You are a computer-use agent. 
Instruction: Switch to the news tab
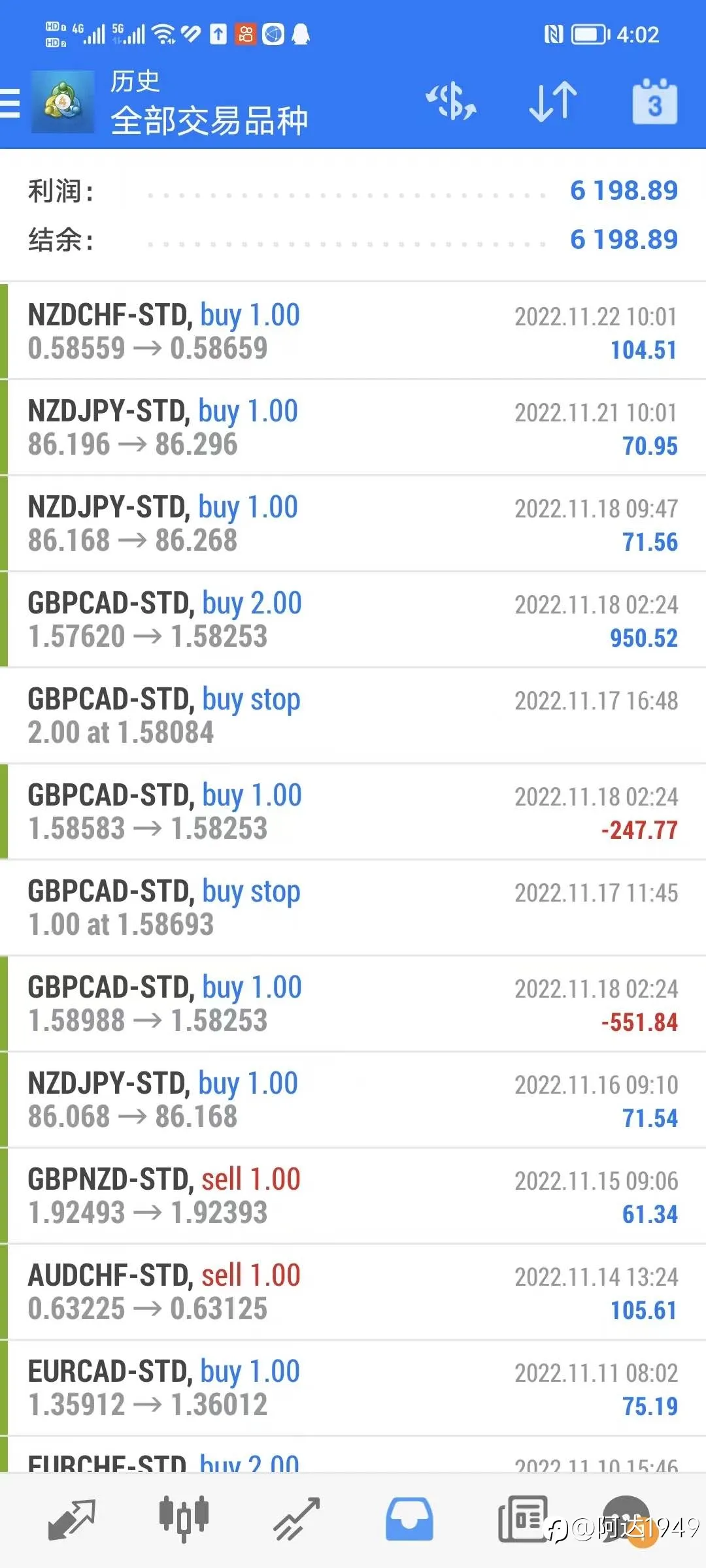point(522,1519)
